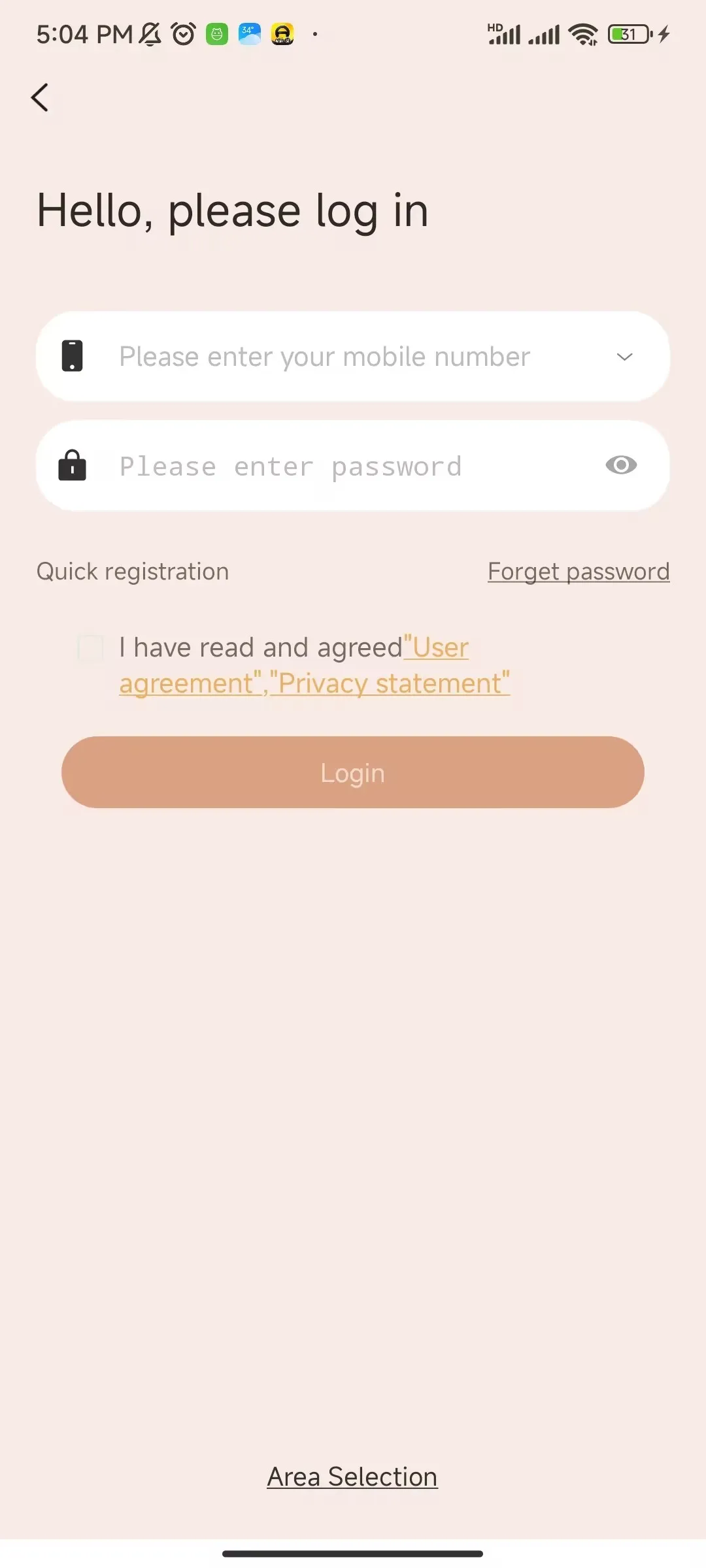Enable the terms agreement box before login

pos(91,647)
